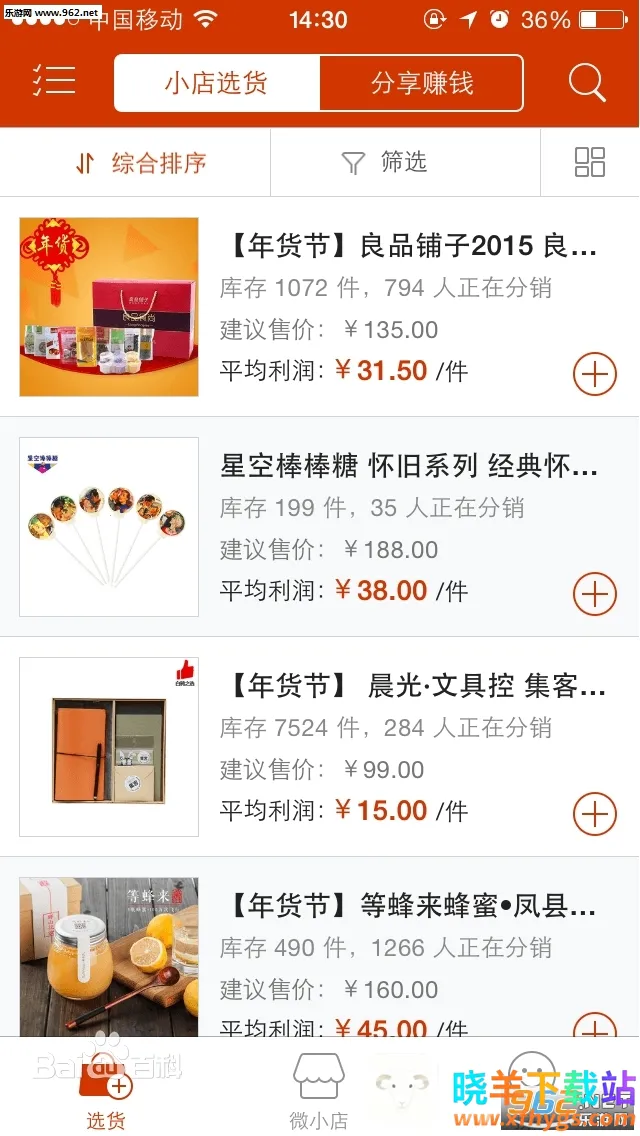The height and width of the screenshot is (1136, 640).
Task: Add 良品铺子2015 to my shop
Action: tap(594, 375)
